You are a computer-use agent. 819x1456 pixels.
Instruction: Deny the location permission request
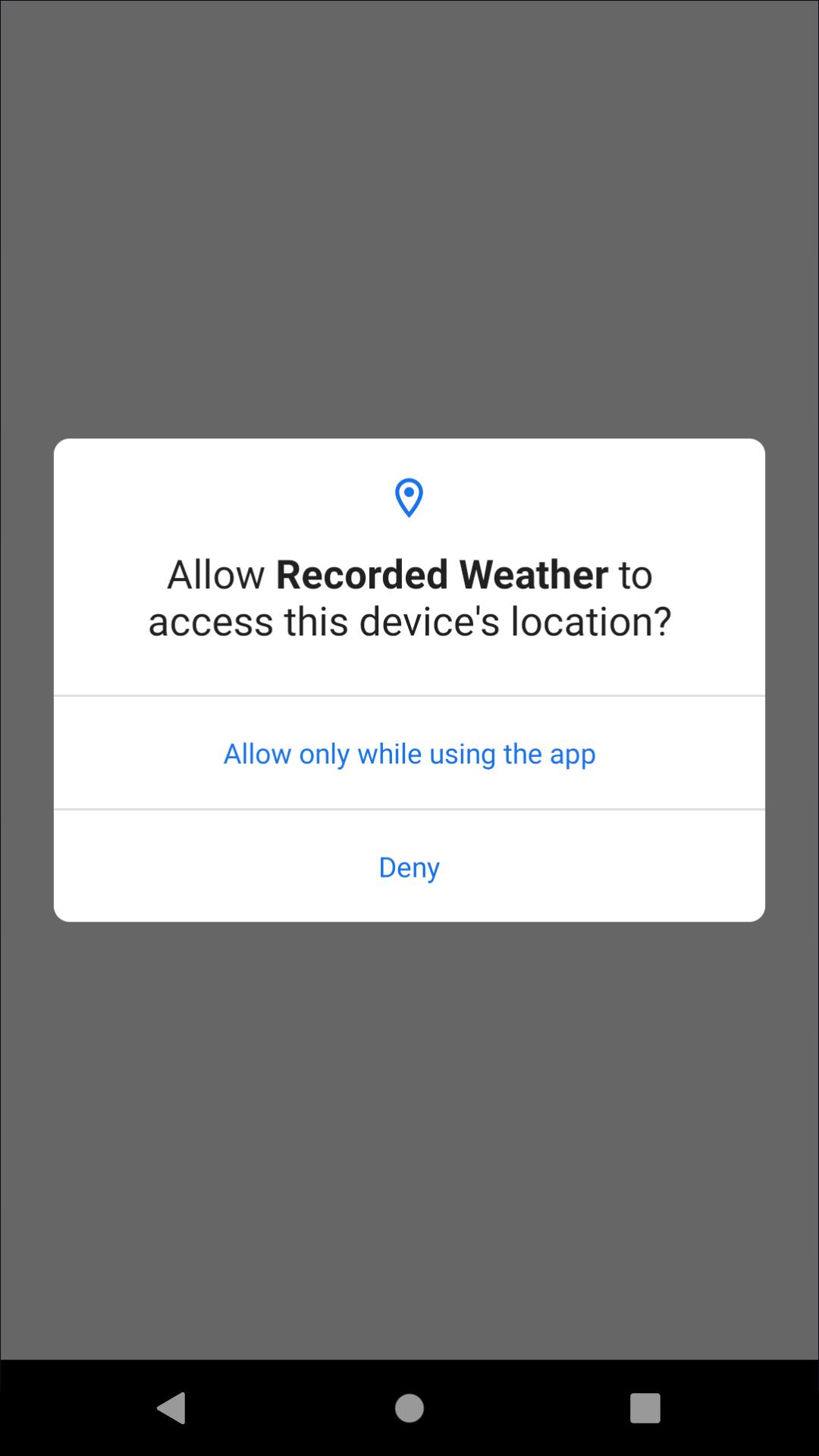click(409, 867)
